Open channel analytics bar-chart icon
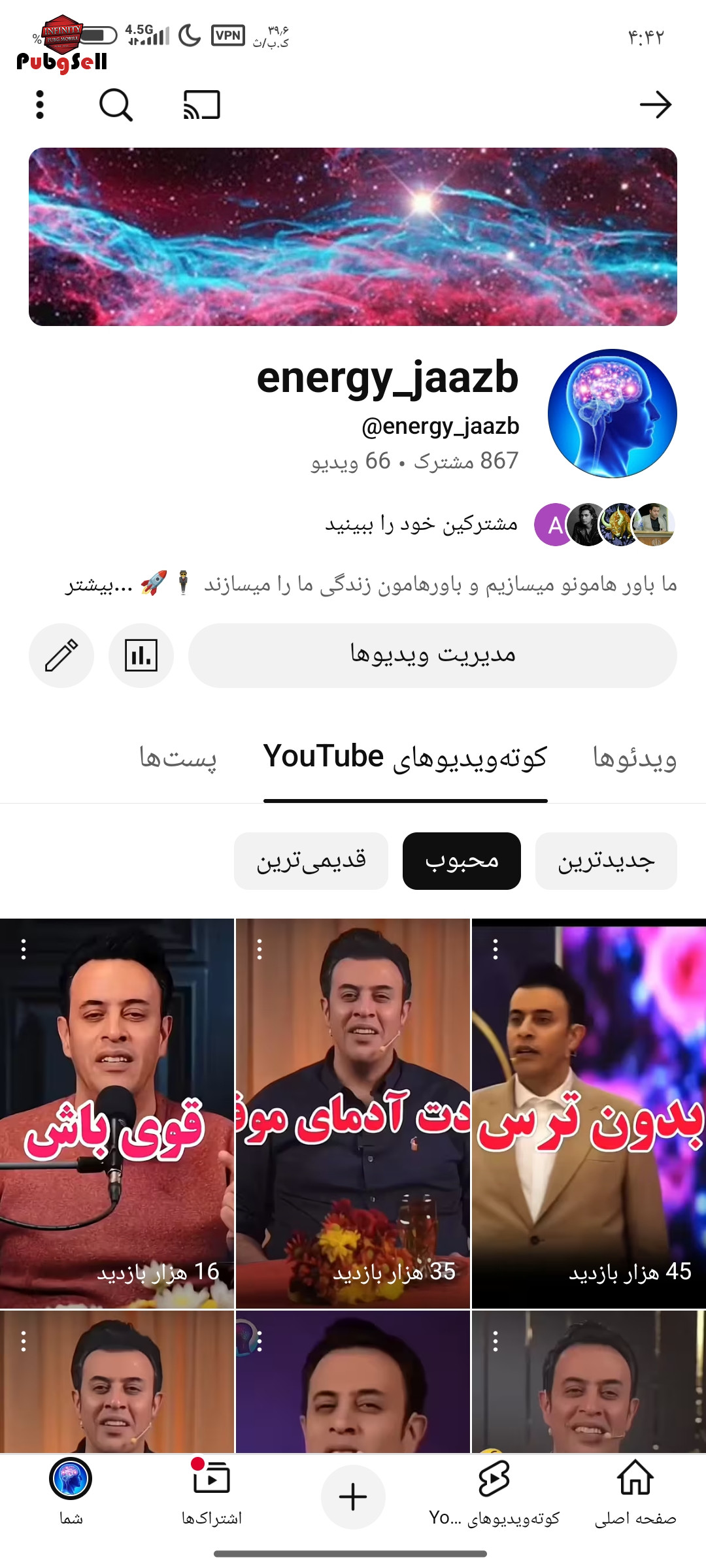The image size is (706, 1568). click(141, 655)
